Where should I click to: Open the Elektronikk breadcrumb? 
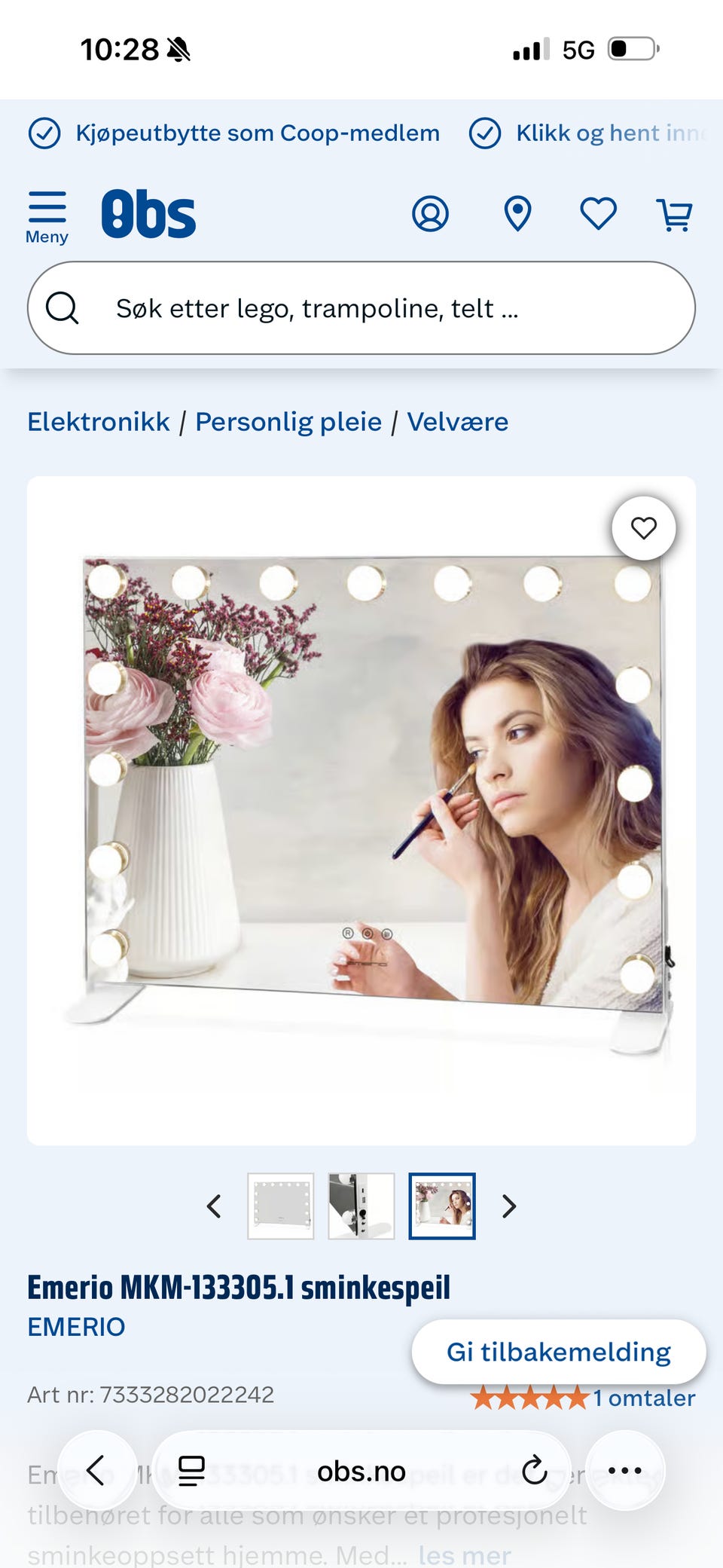tap(99, 422)
